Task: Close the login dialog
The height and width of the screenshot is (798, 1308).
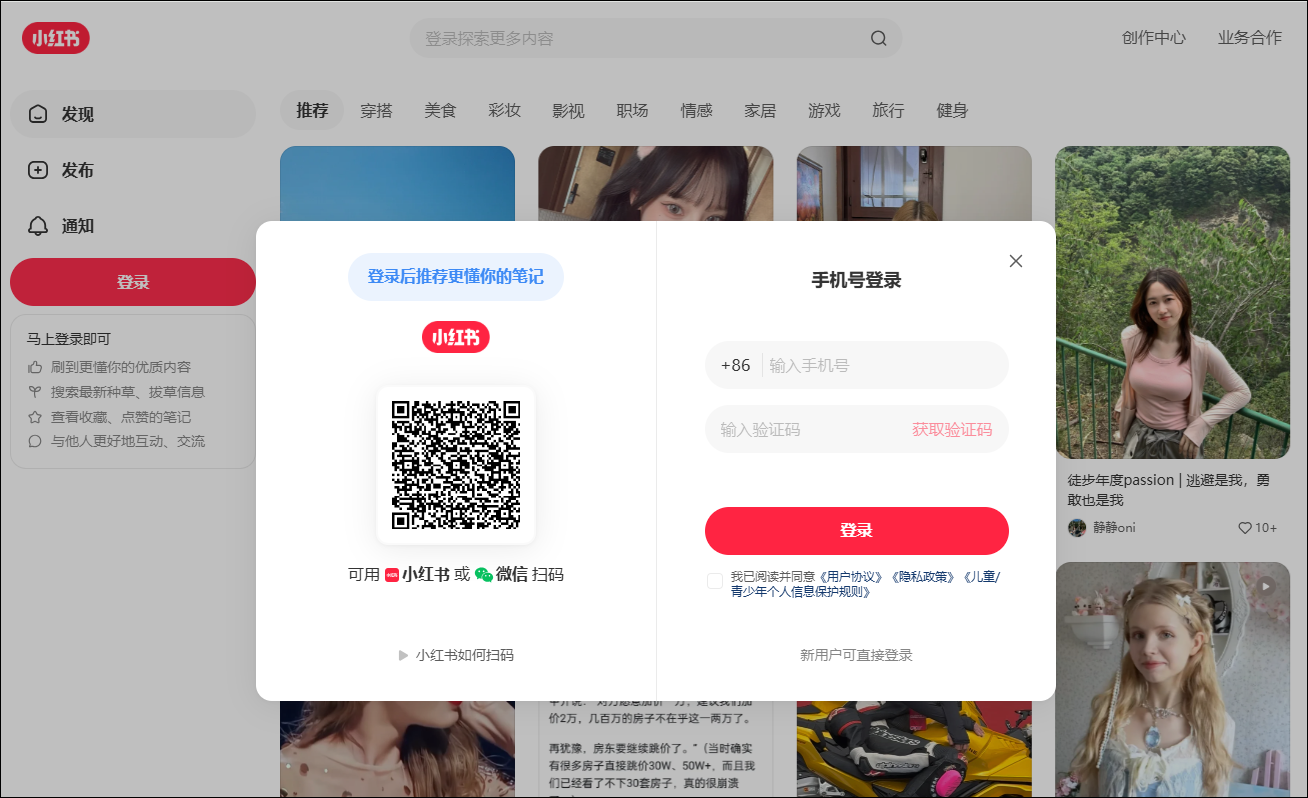Action: click(x=1016, y=261)
